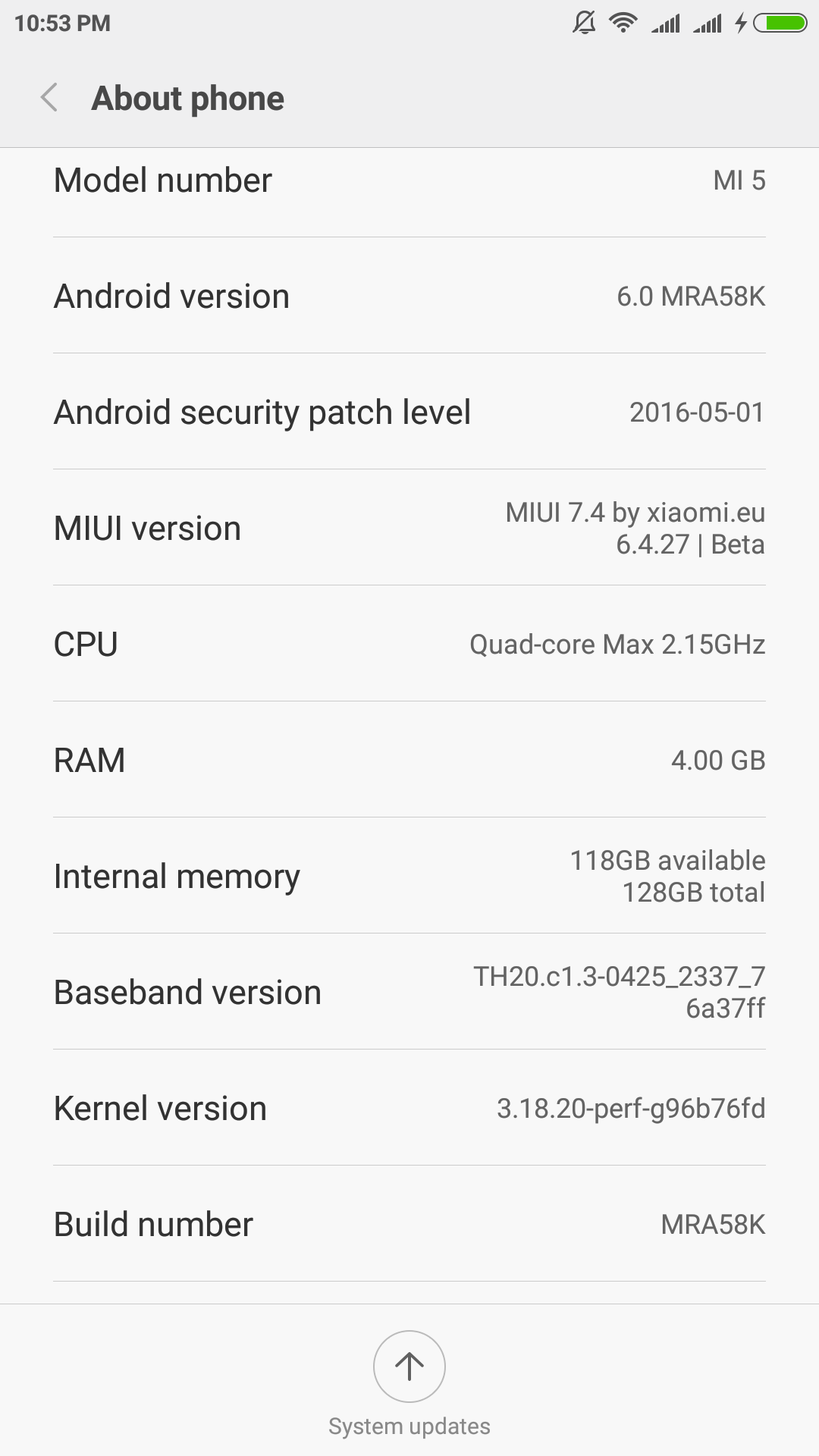819x1456 pixels.
Task: Tap Android security patch level row
Action: coord(409,412)
